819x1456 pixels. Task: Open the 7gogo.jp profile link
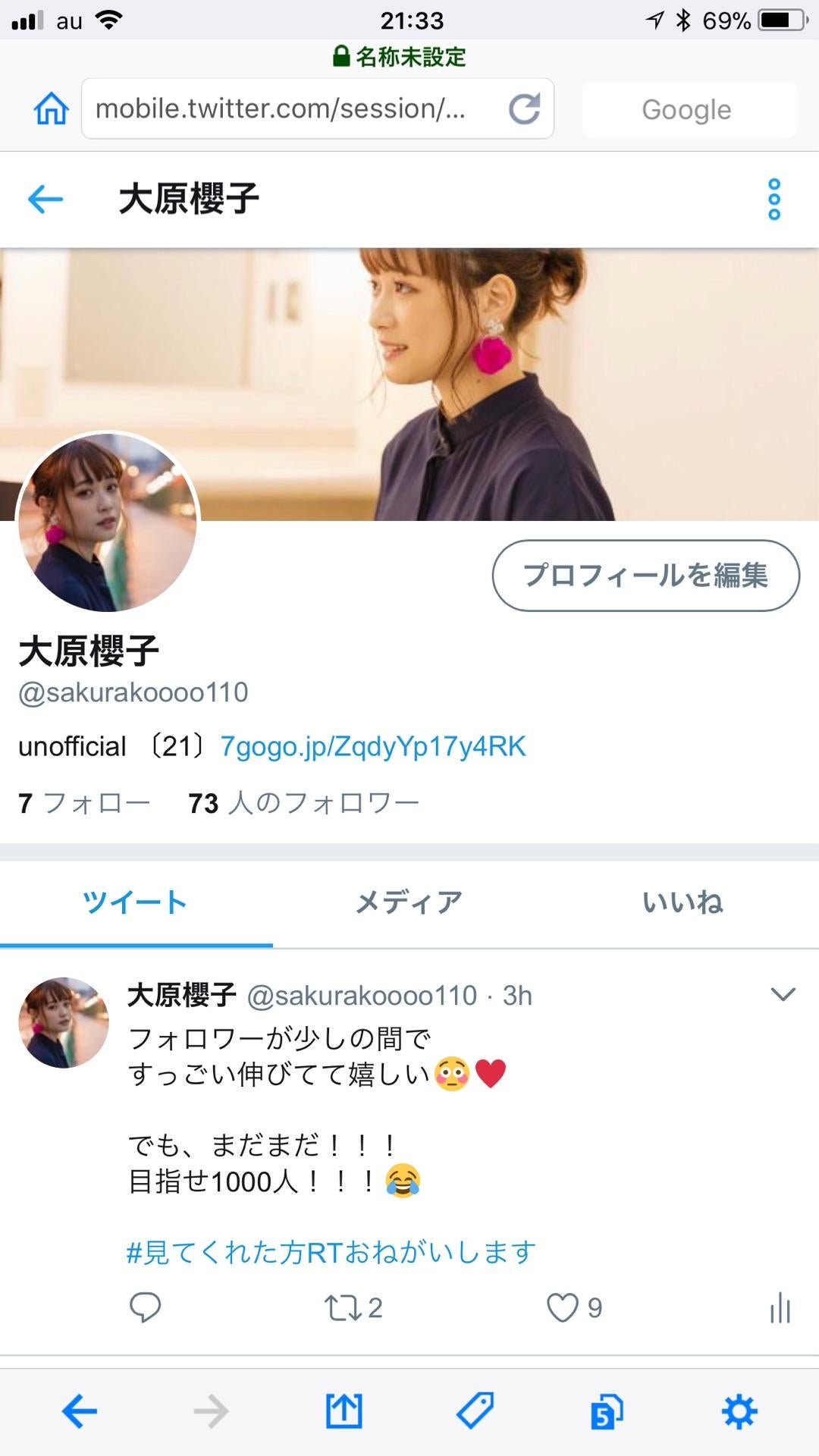[x=373, y=747]
